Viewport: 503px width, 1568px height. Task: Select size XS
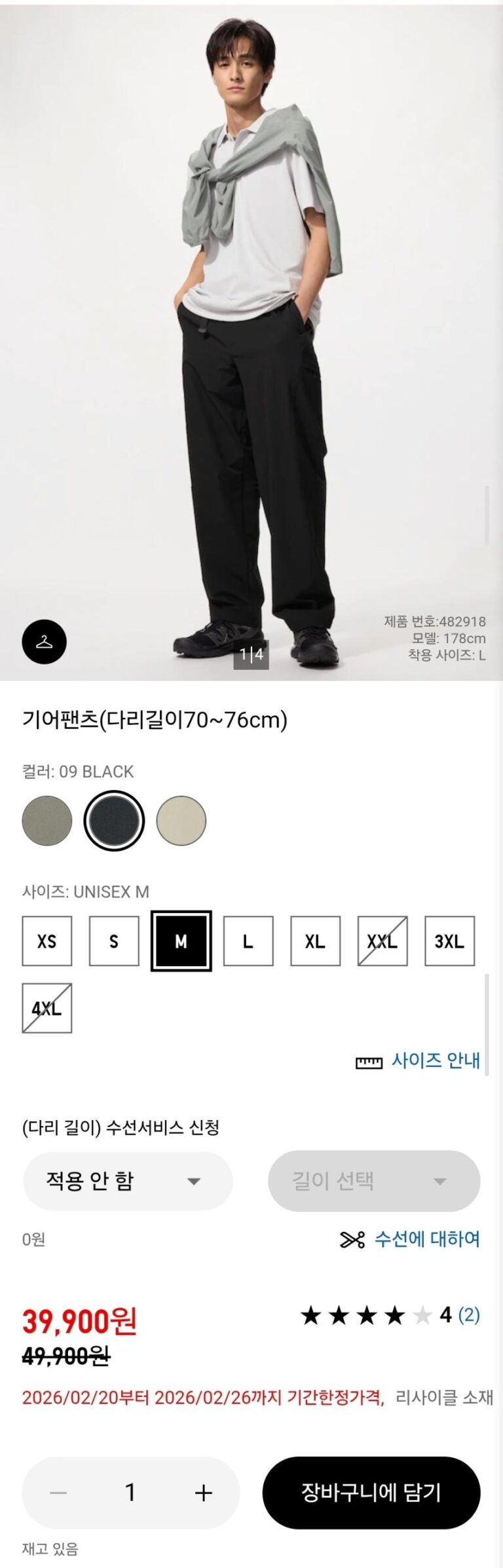point(47,941)
